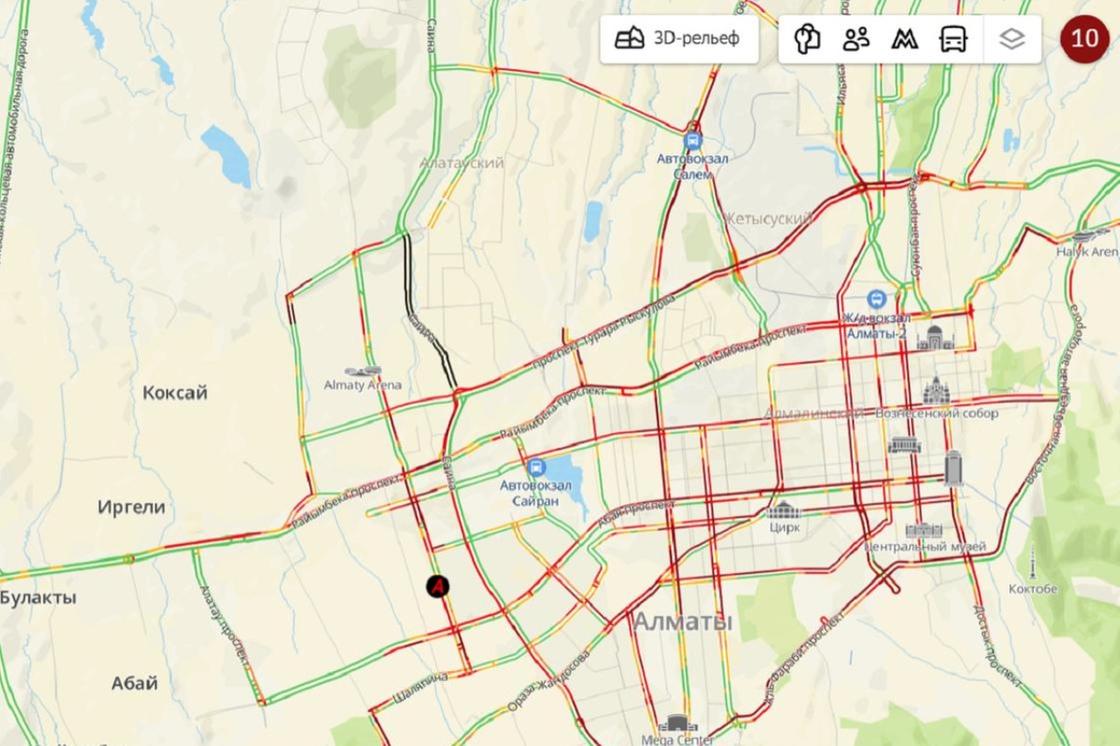Viewport: 1120px width, 746px height.
Task: Open the Mega Center place marker
Action: (677, 723)
